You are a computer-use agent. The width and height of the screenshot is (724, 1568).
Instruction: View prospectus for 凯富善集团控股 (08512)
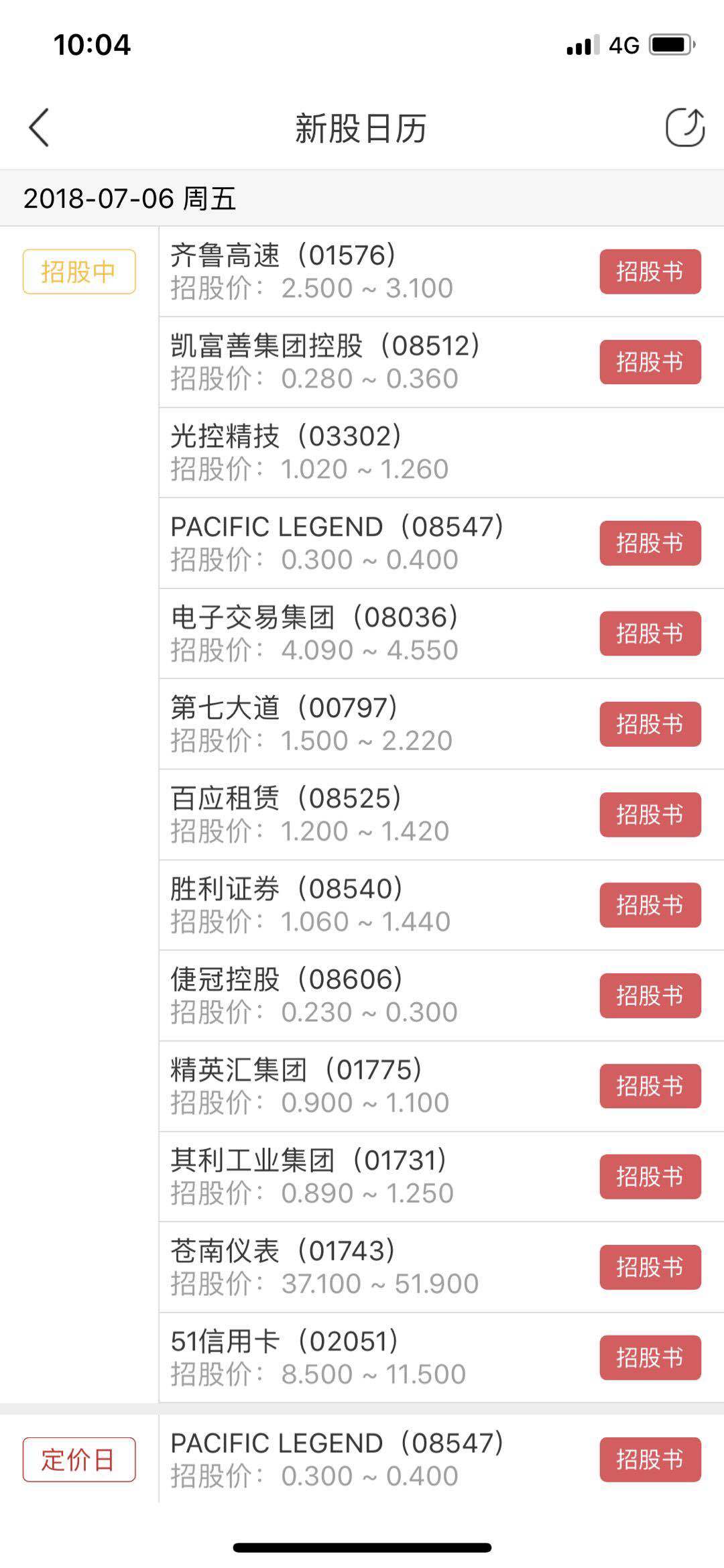pyautogui.click(x=650, y=362)
